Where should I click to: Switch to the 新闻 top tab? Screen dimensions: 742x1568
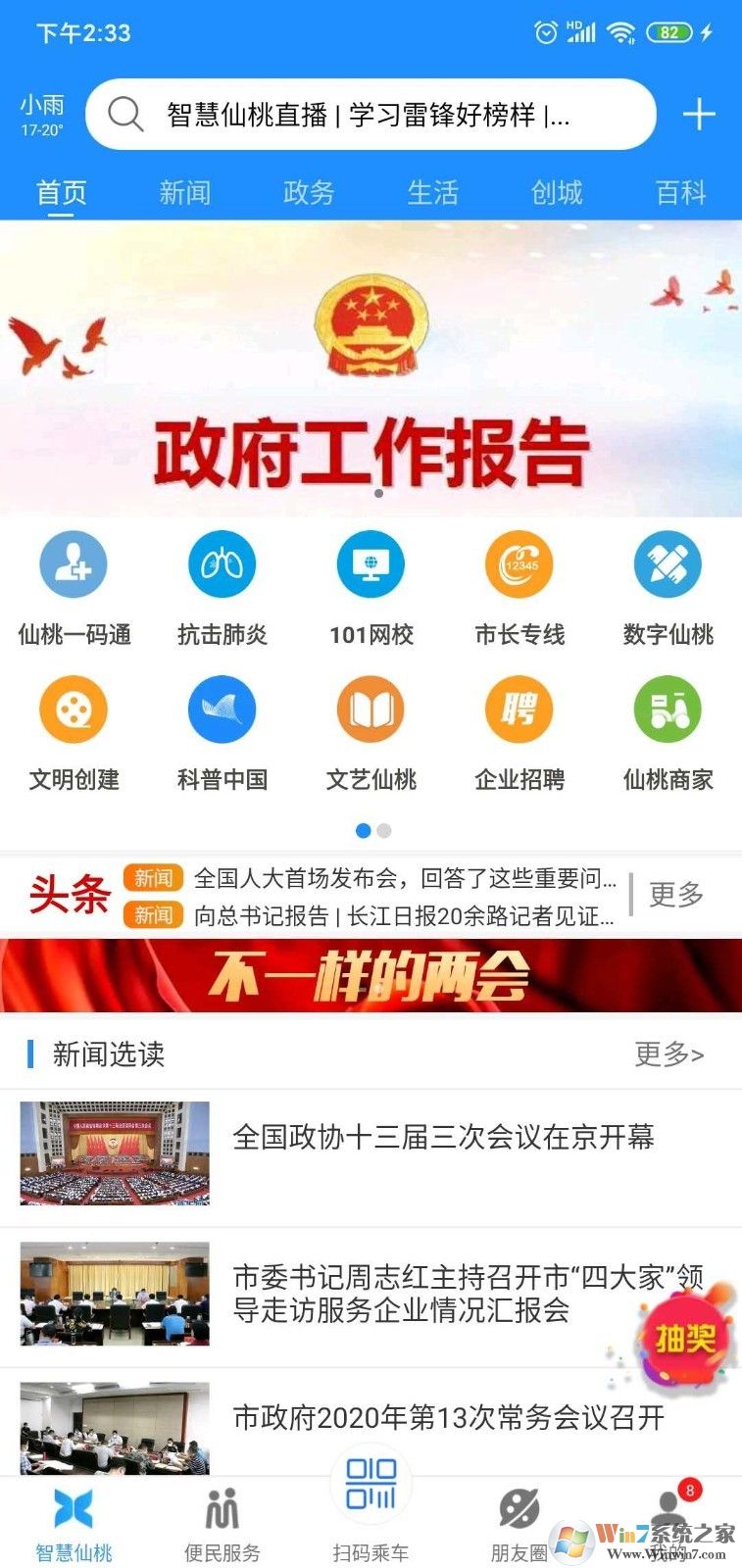pos(184,192)
